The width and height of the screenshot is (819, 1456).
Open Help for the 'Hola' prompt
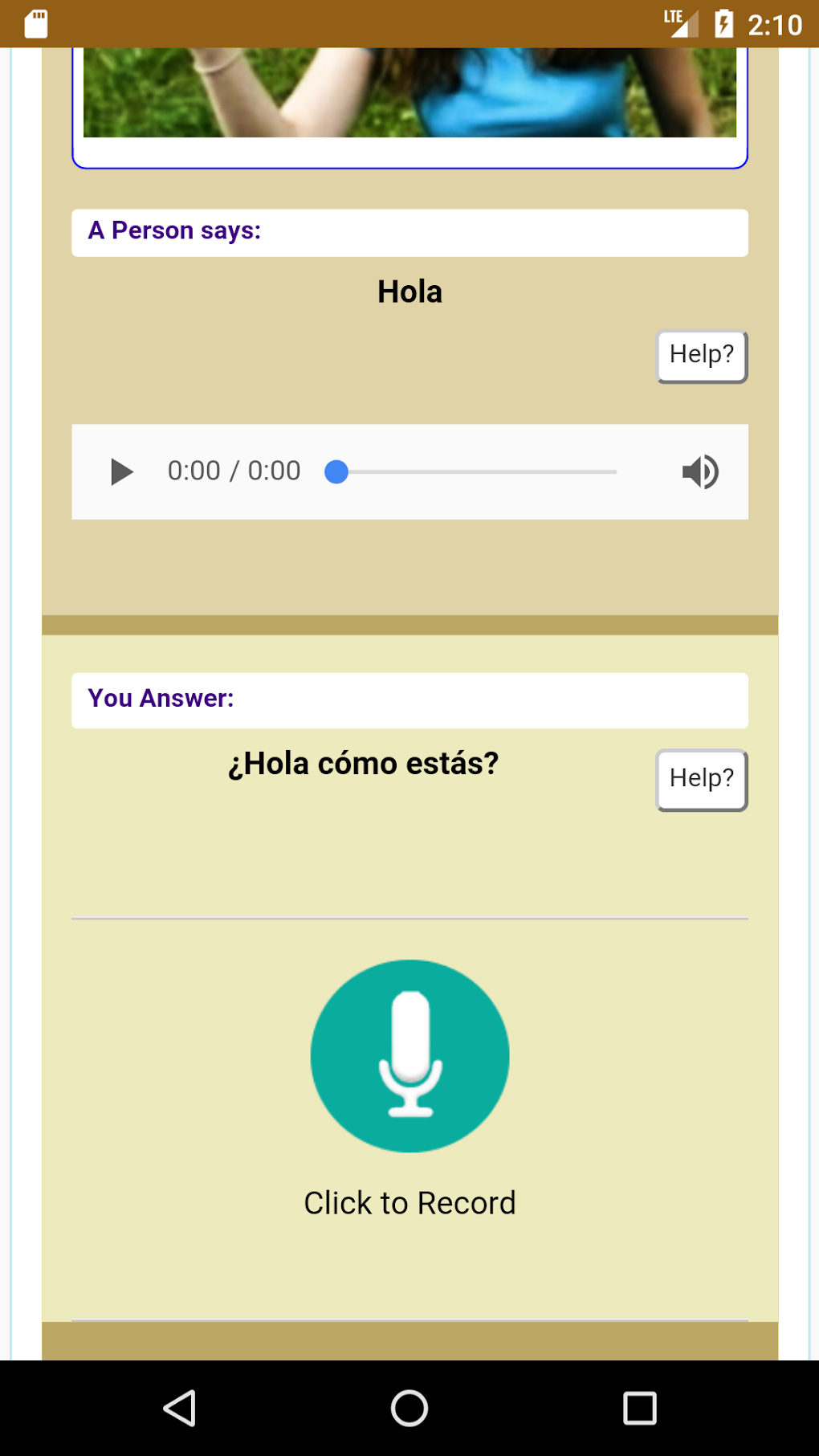[x=699, y=356]
